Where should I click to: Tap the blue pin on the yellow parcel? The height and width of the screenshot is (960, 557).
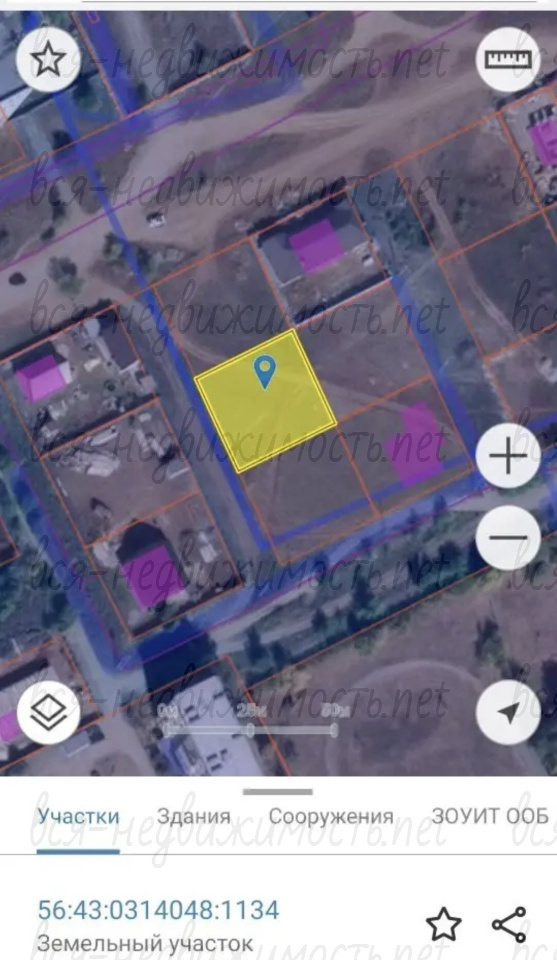pyautogui.click(x=264, y=373)
